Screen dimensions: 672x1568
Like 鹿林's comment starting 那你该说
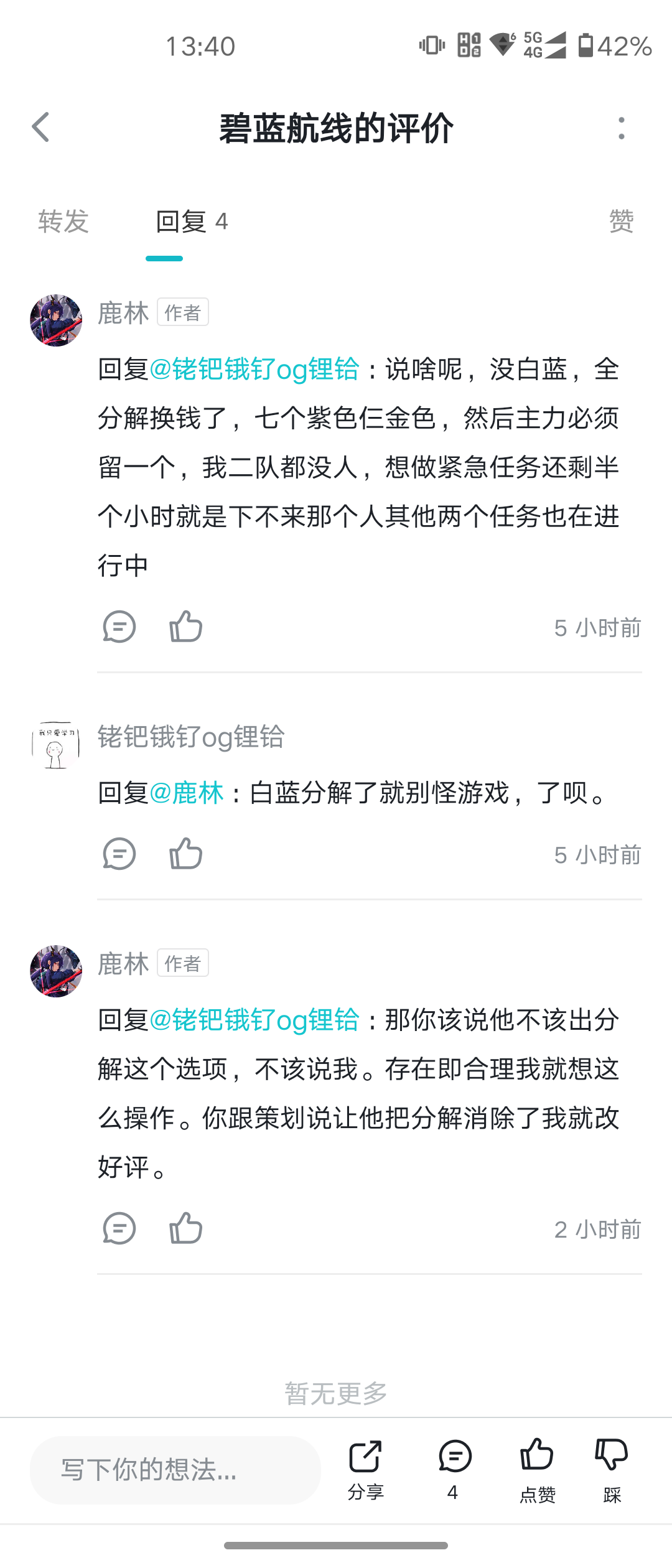point(185,1228)
